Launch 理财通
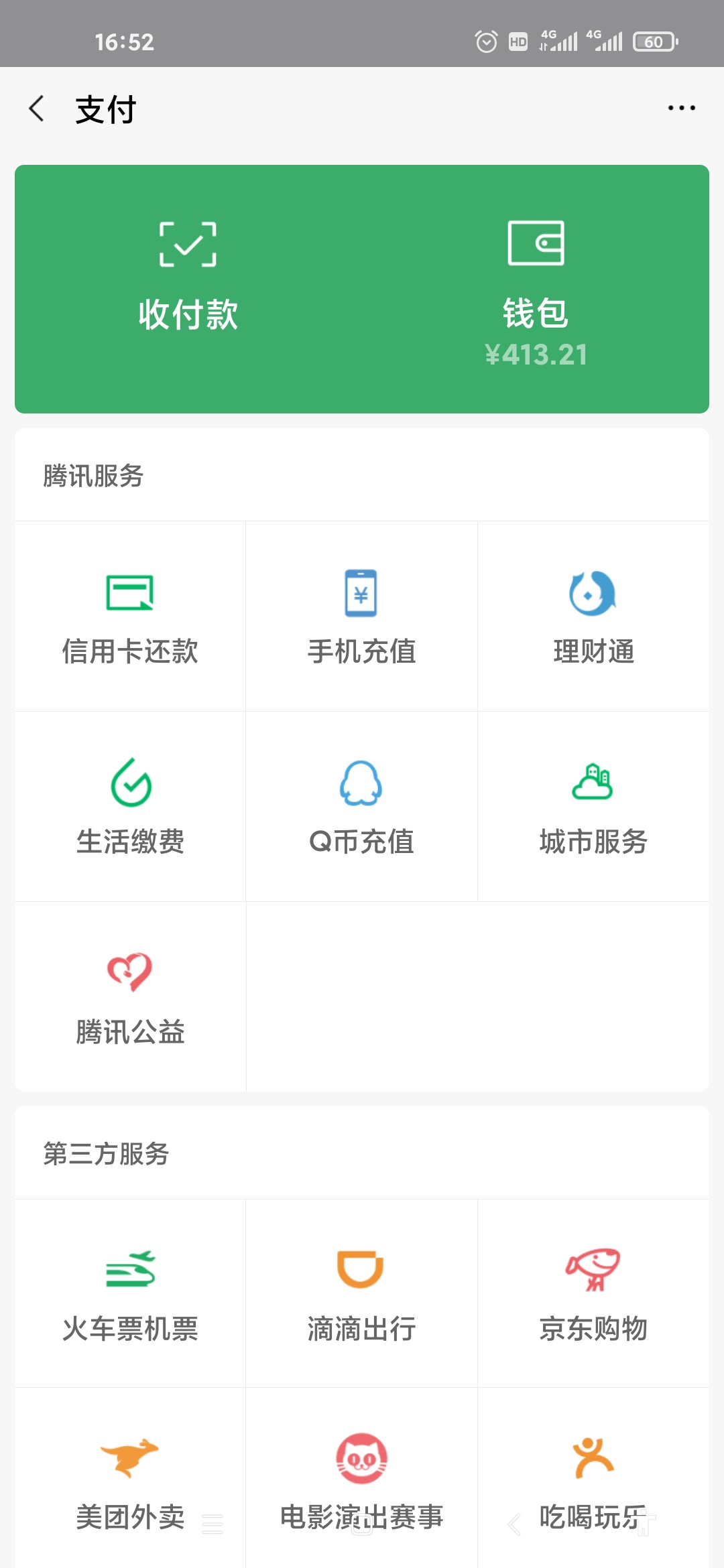The image size is (724, 1568). [593, 616]
